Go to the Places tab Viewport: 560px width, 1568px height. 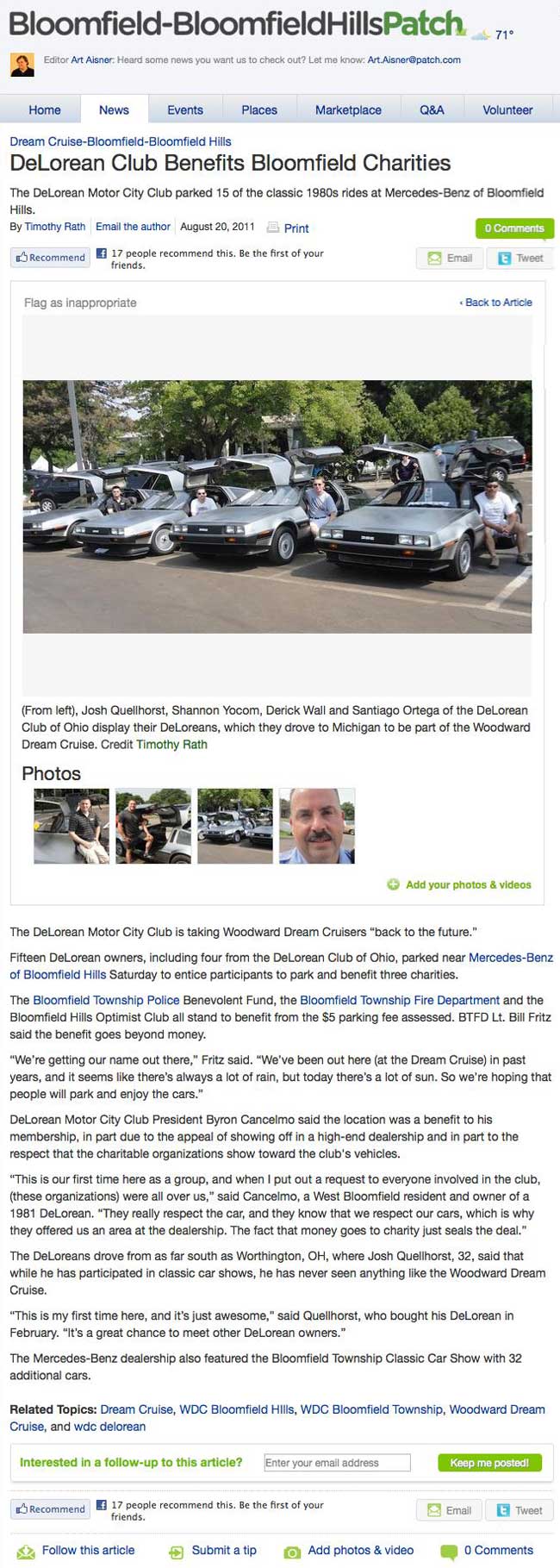coord(258,110)
